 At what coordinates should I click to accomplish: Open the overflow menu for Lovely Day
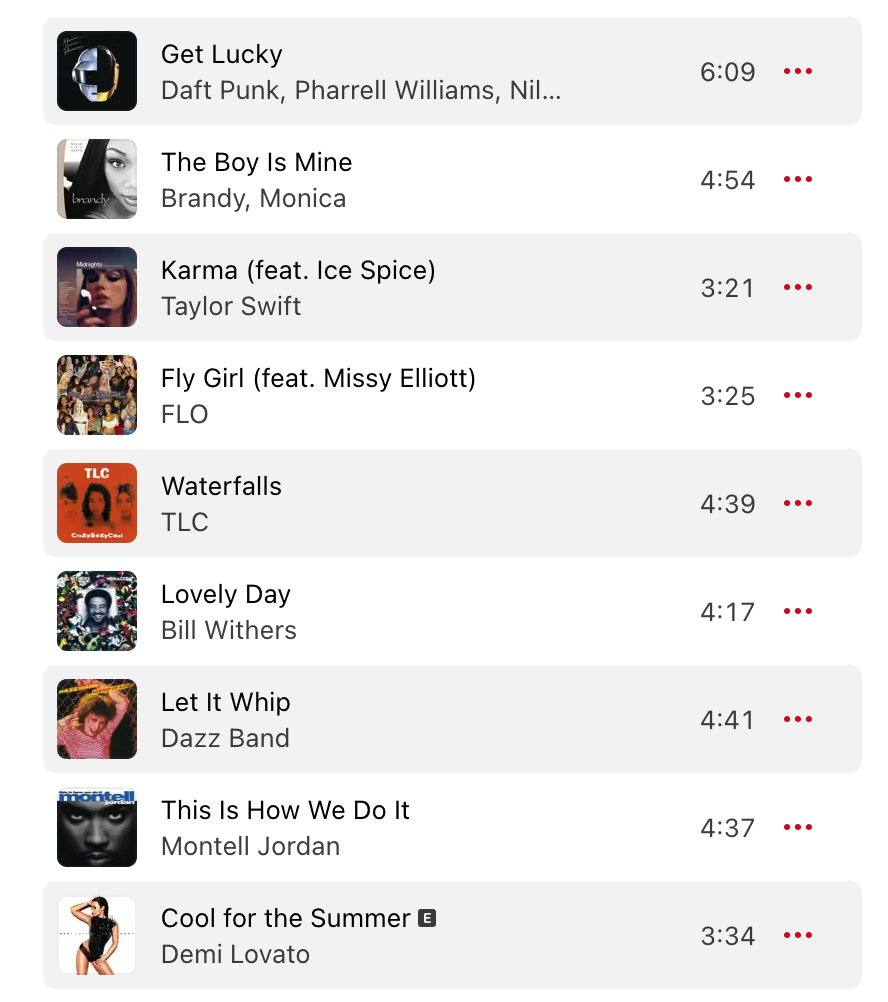pos(797,611)
